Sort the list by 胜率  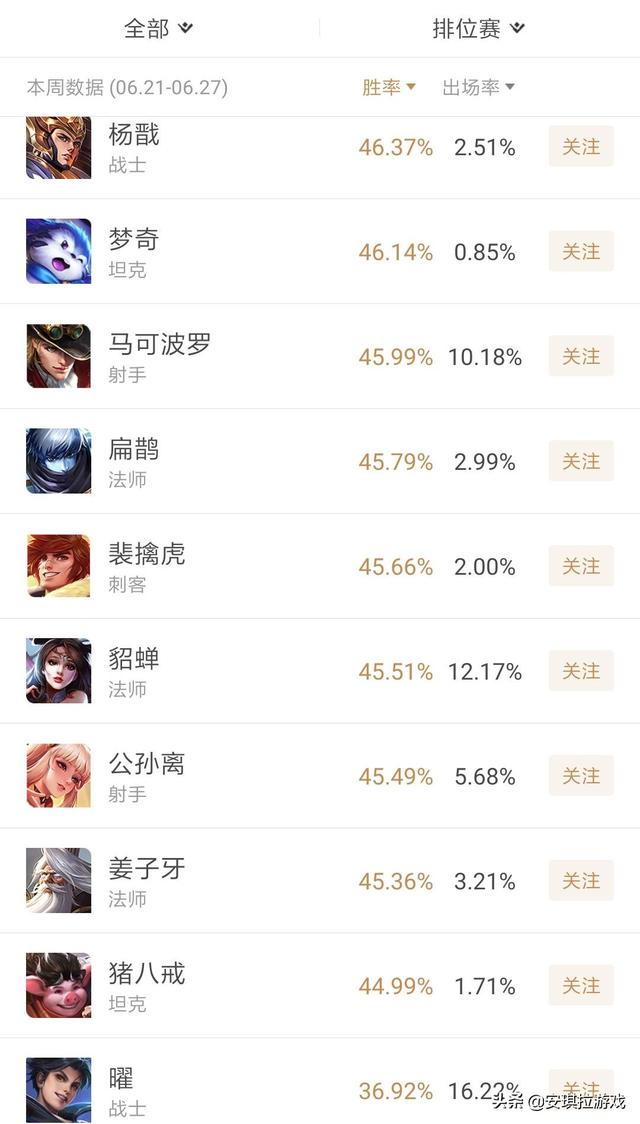click(388, 88)
